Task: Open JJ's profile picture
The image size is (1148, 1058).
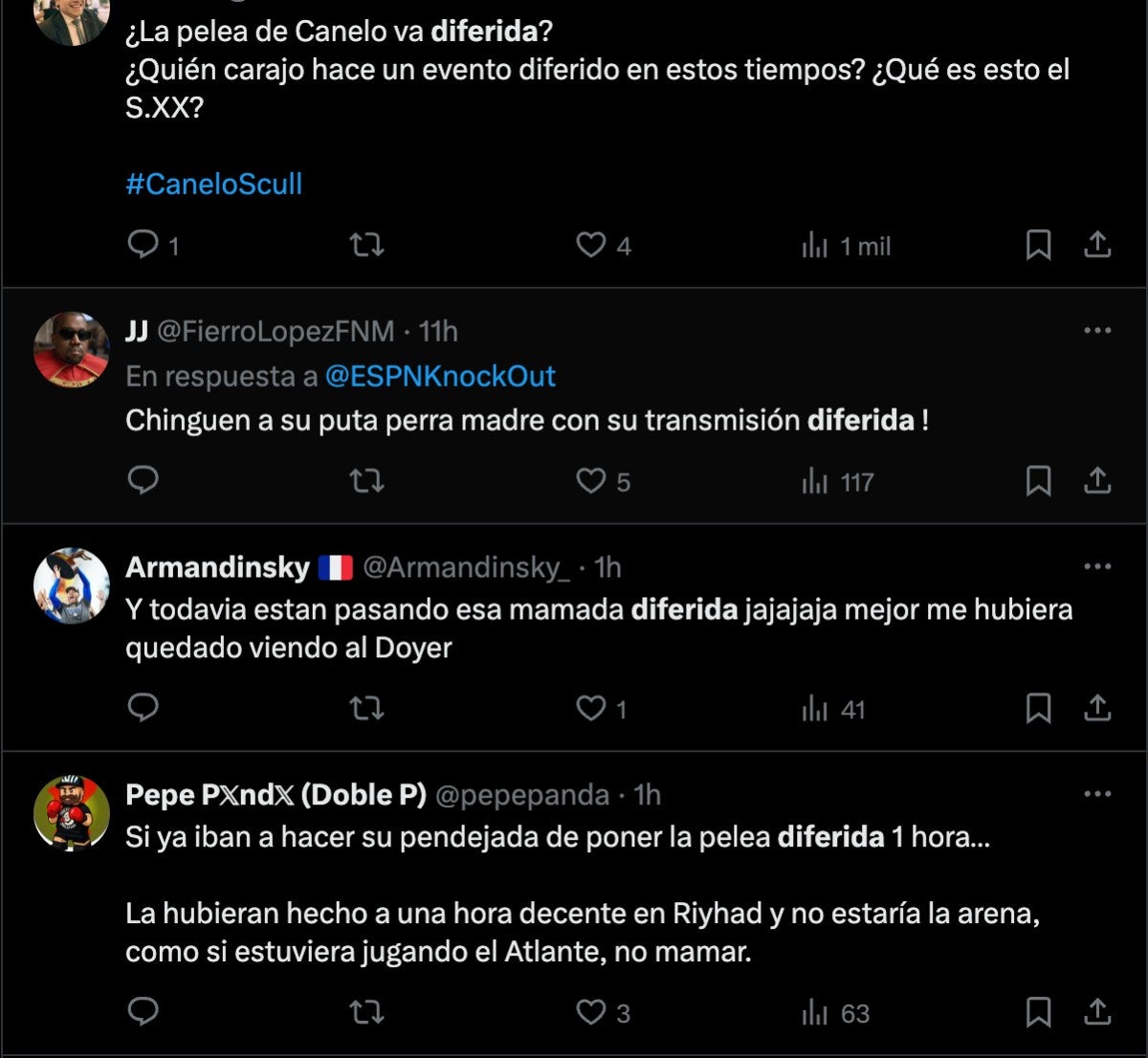Action: pyautogui.click(x=71, y=349)
